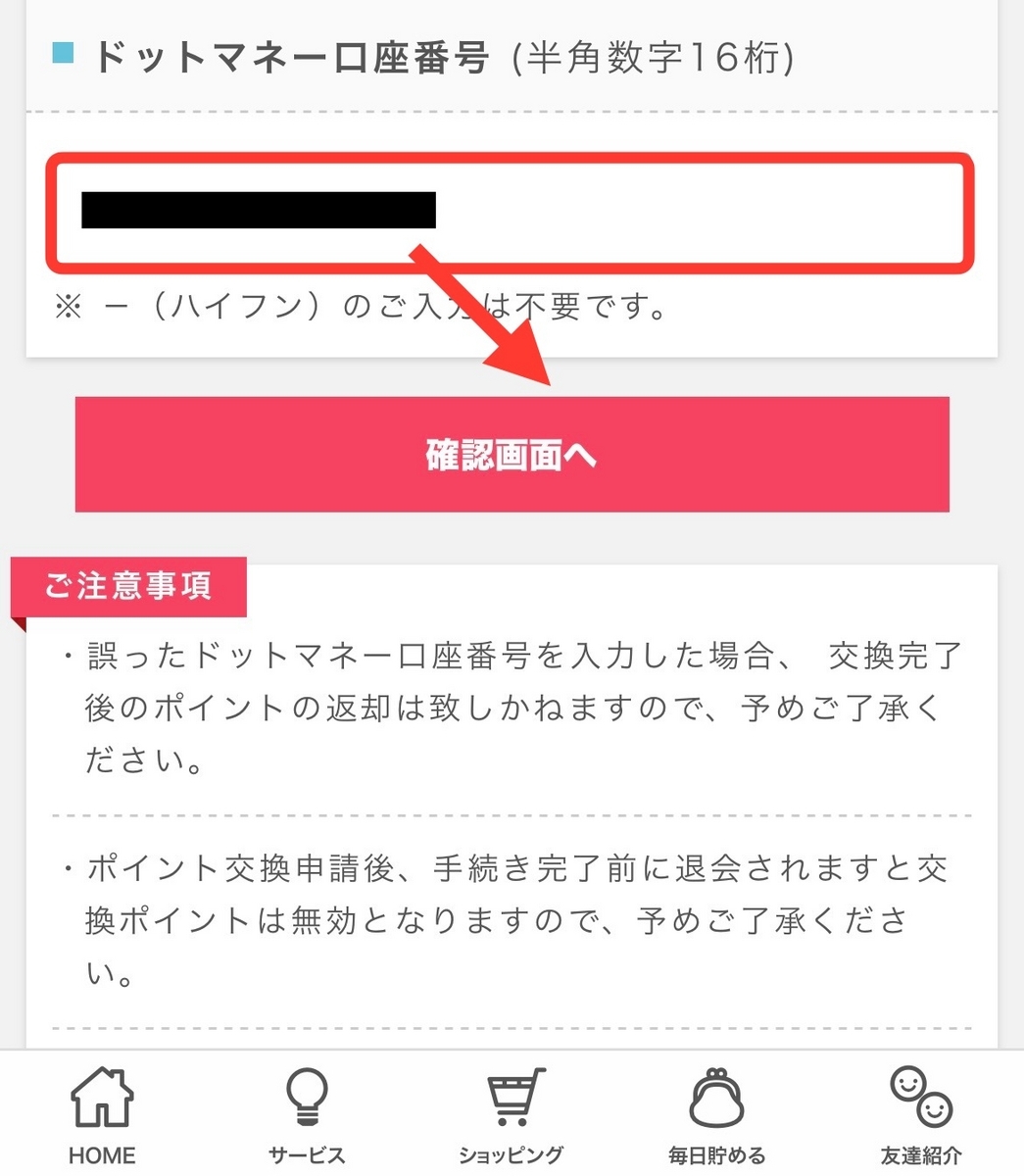1024x1176 pixels.
Task: Open the 毎日貯める tab
Action: 716,1115
